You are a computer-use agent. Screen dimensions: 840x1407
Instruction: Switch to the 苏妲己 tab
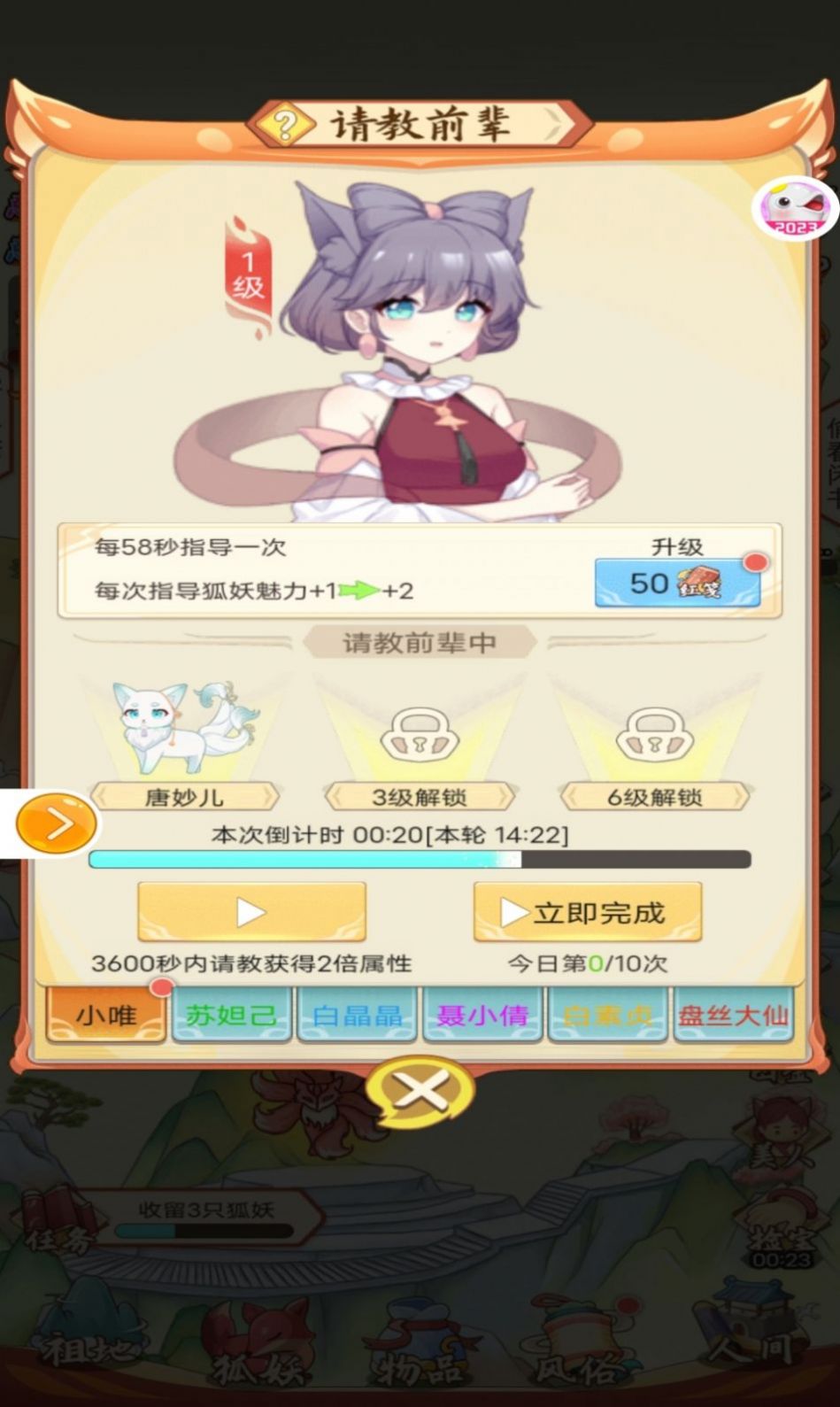tap(231, 1016)
